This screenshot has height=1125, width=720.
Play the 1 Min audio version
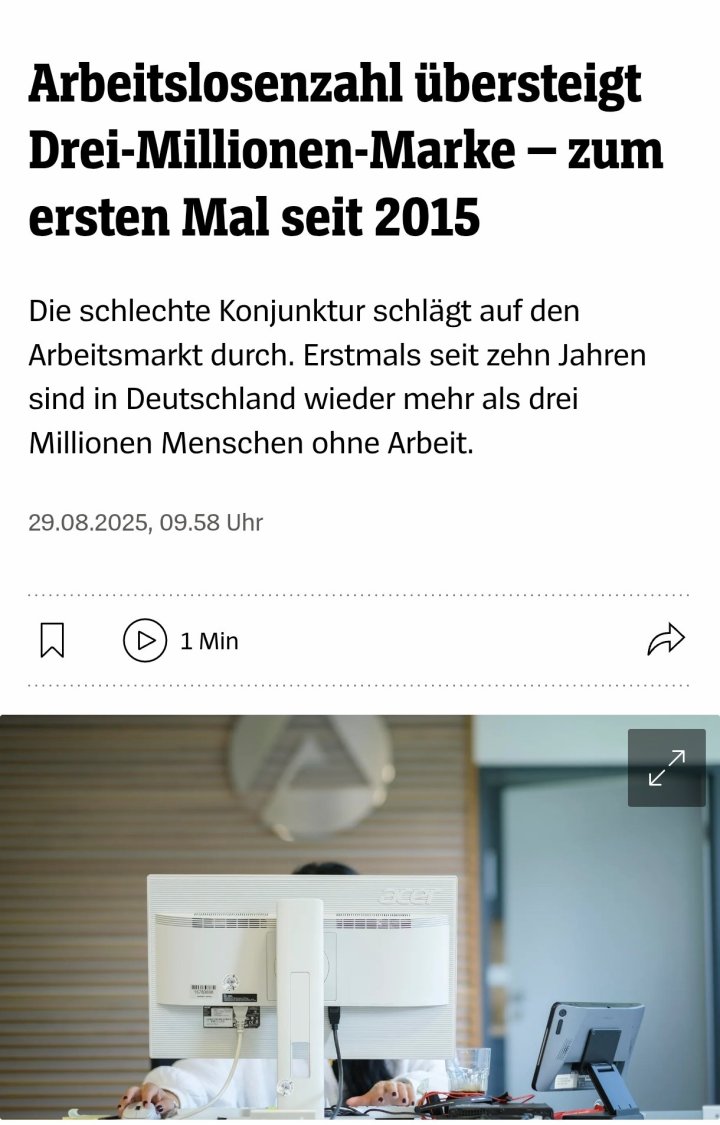tap(145, 640)
